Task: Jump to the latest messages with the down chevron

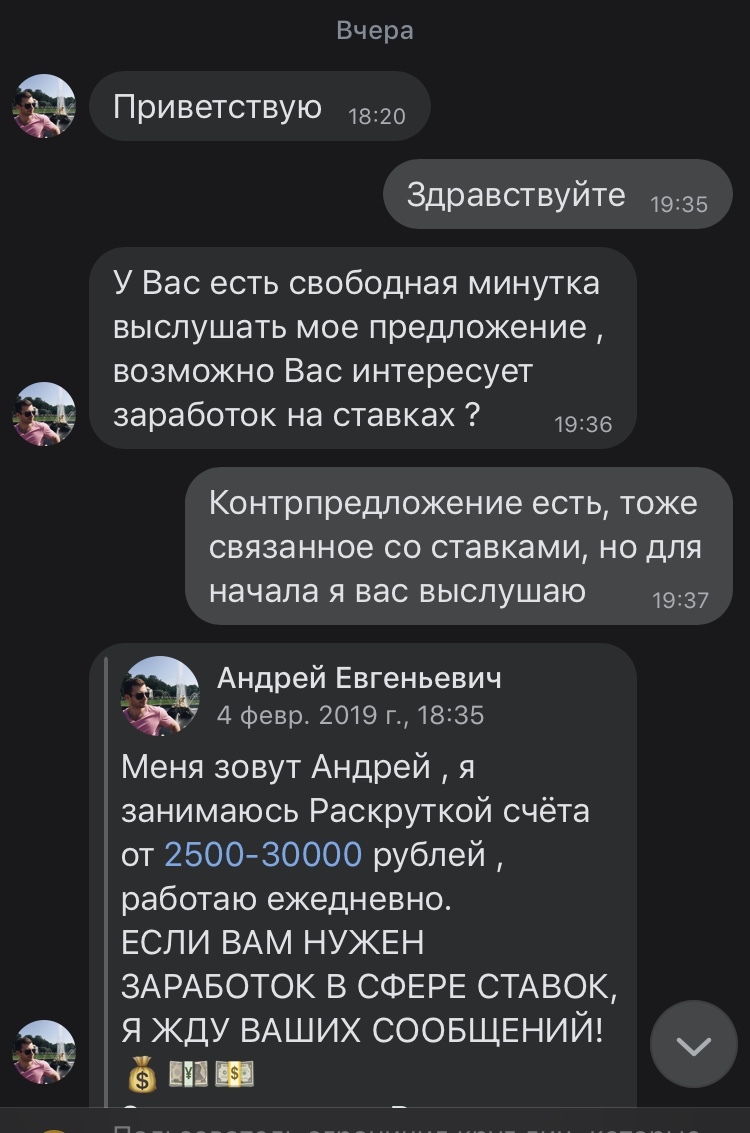Action: pyautogui.click(x=693, y=1046)
